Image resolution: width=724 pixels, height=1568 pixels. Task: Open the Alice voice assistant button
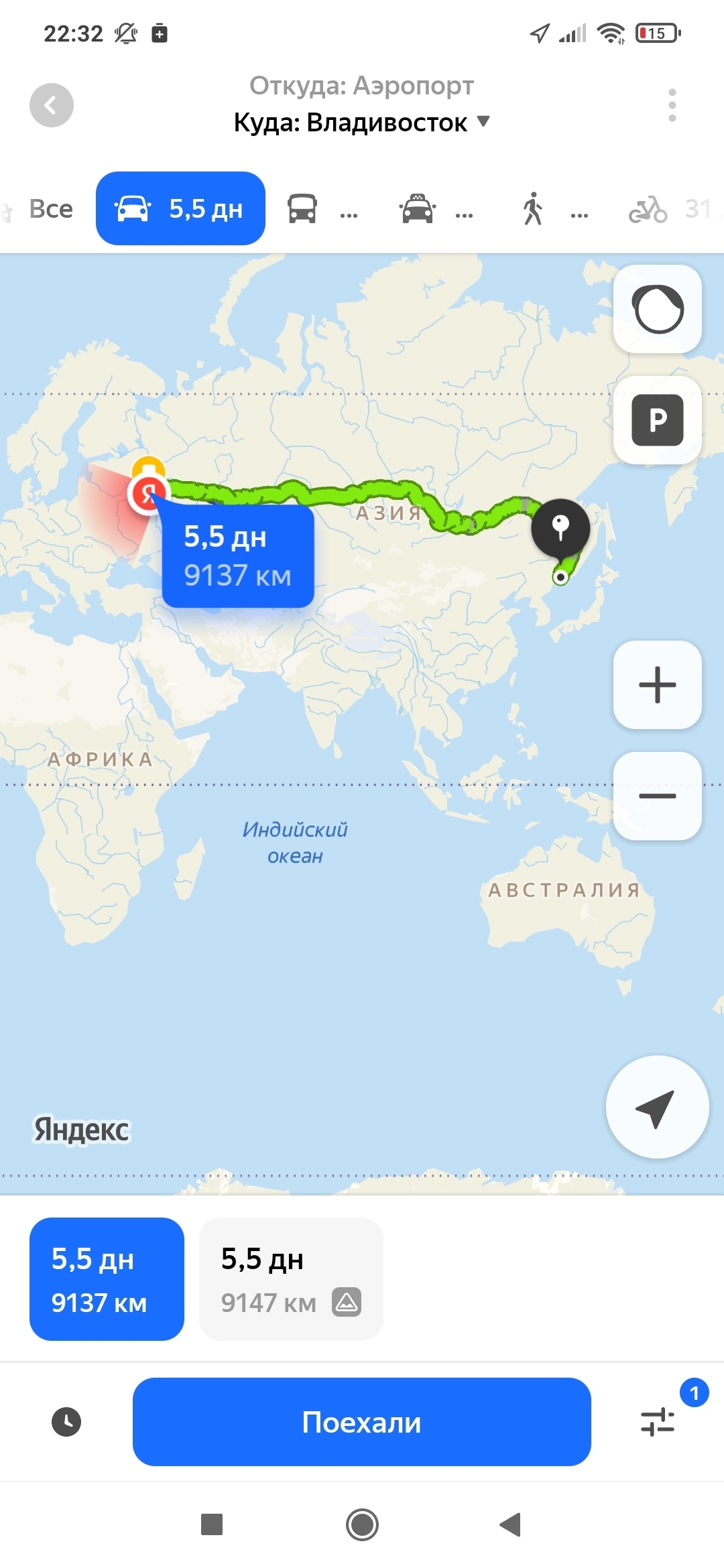pyautogui.click(x=658, y=309)
